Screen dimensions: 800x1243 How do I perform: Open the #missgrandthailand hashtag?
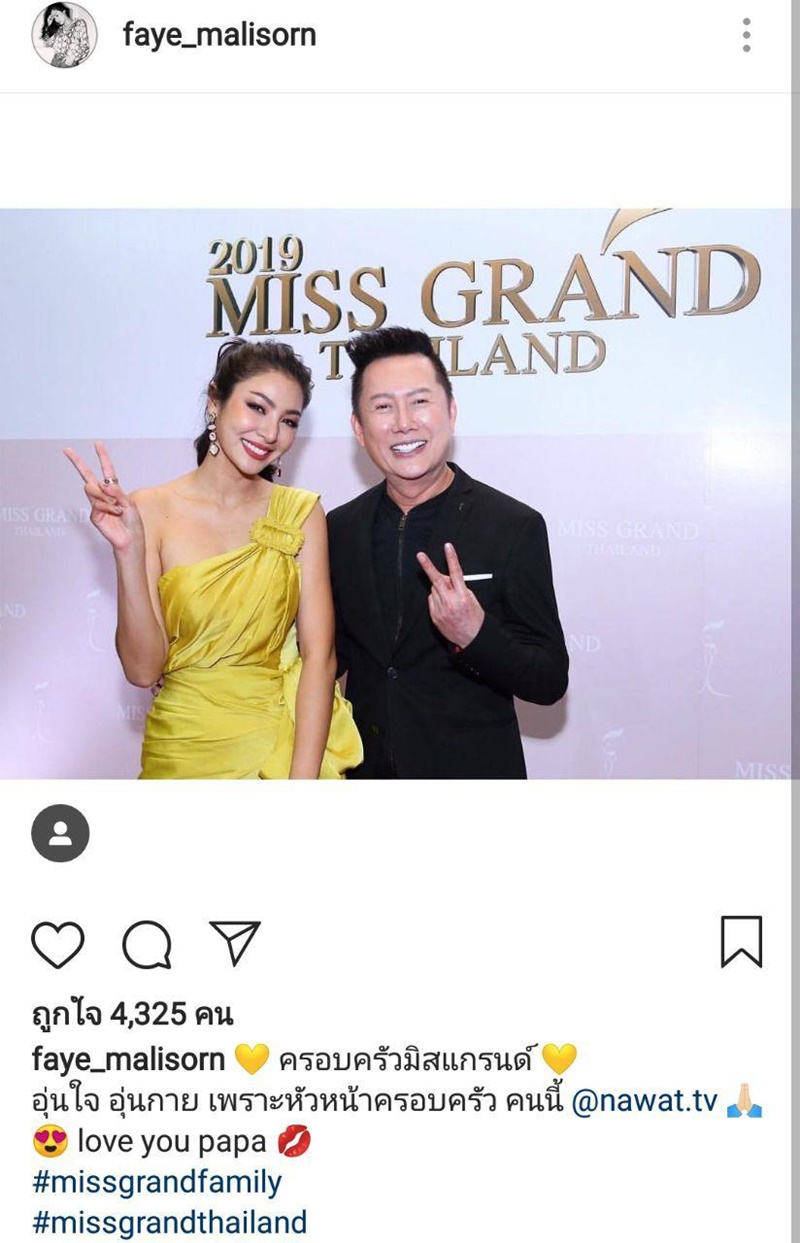click(169, 1222)
